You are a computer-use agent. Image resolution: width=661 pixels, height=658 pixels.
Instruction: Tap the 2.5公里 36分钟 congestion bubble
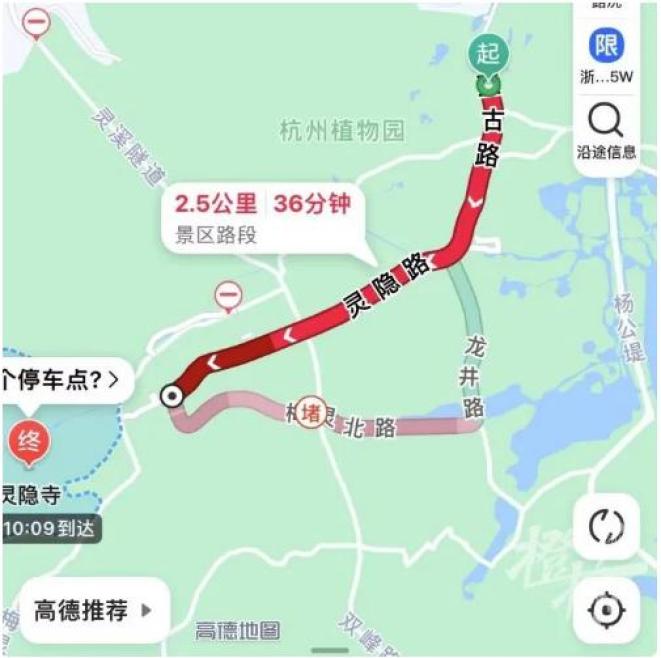263,219
